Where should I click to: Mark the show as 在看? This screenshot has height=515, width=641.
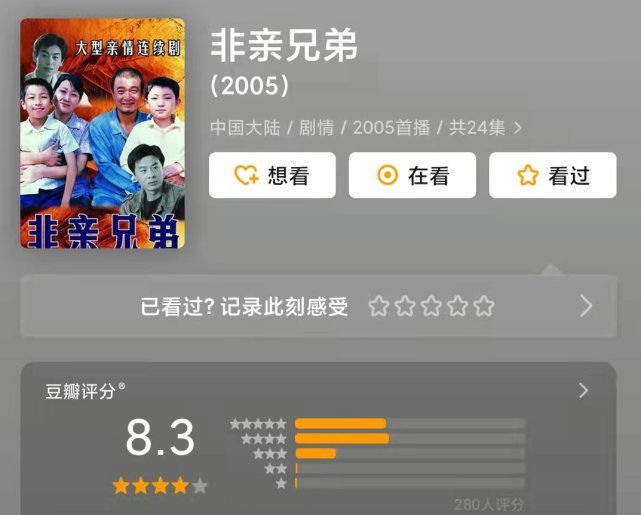tap(412, 176)
